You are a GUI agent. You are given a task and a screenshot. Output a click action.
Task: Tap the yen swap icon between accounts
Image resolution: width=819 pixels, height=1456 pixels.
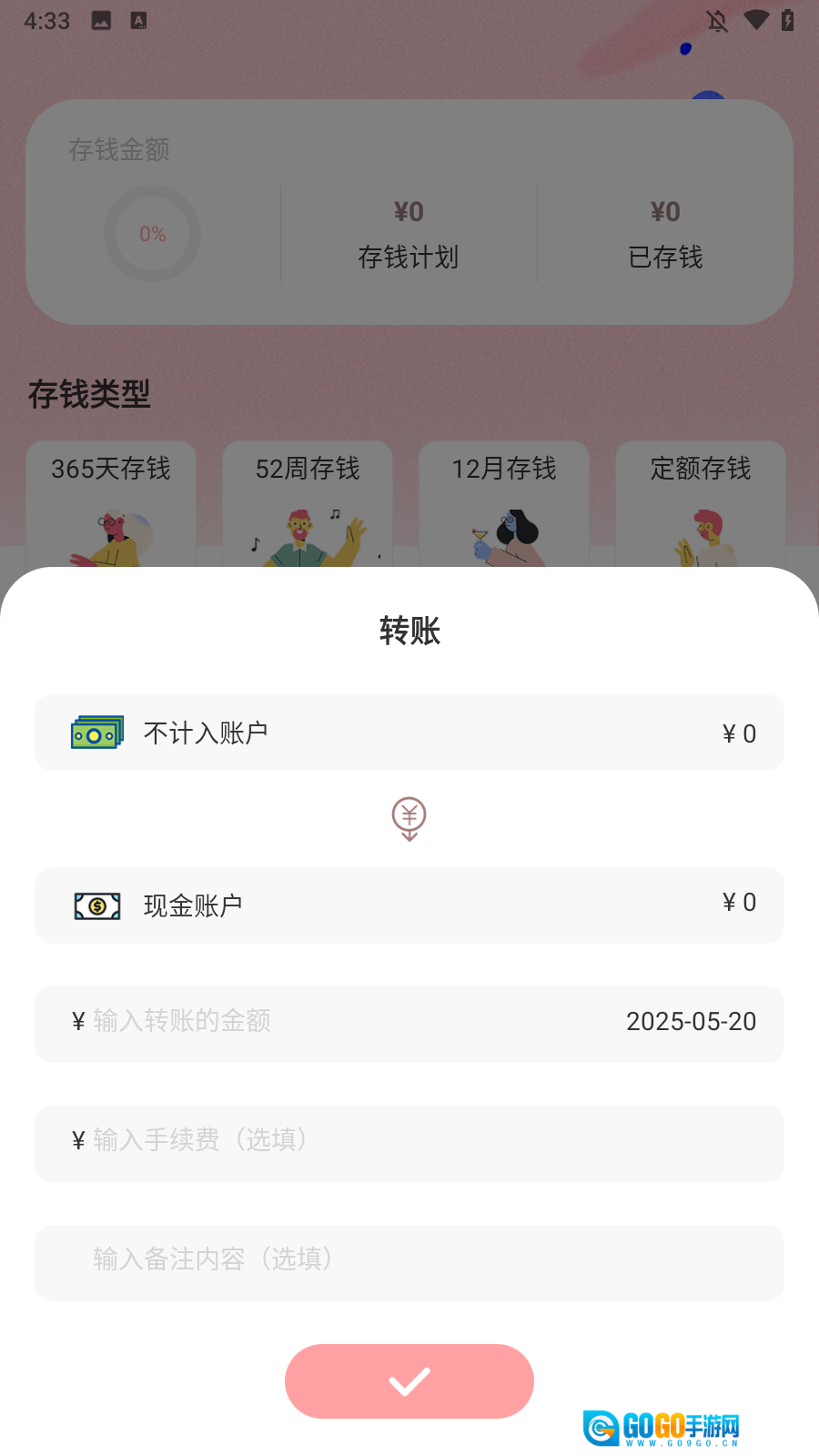tap(409, 819)
